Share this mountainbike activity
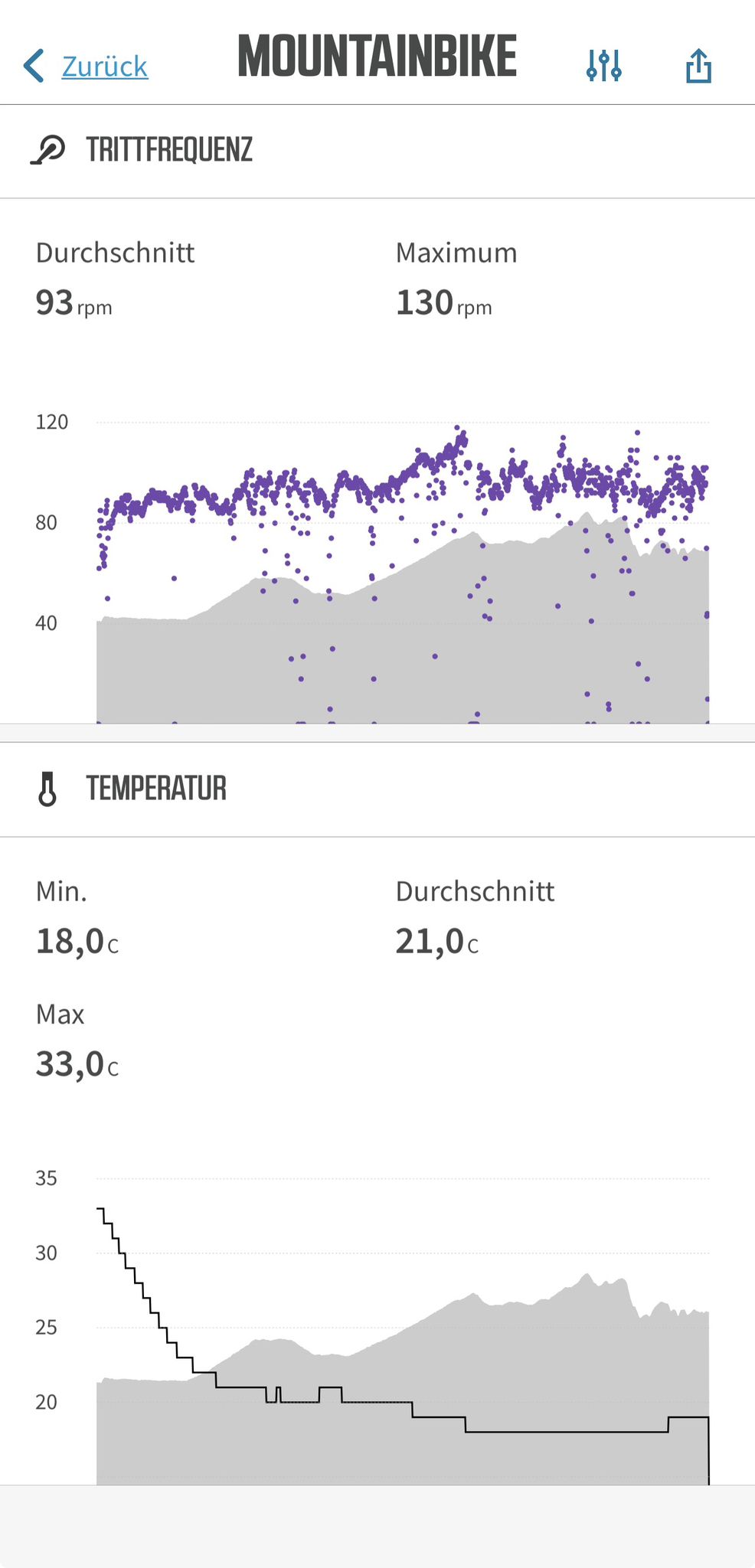 pyautogui.click(x=698, y=66)
